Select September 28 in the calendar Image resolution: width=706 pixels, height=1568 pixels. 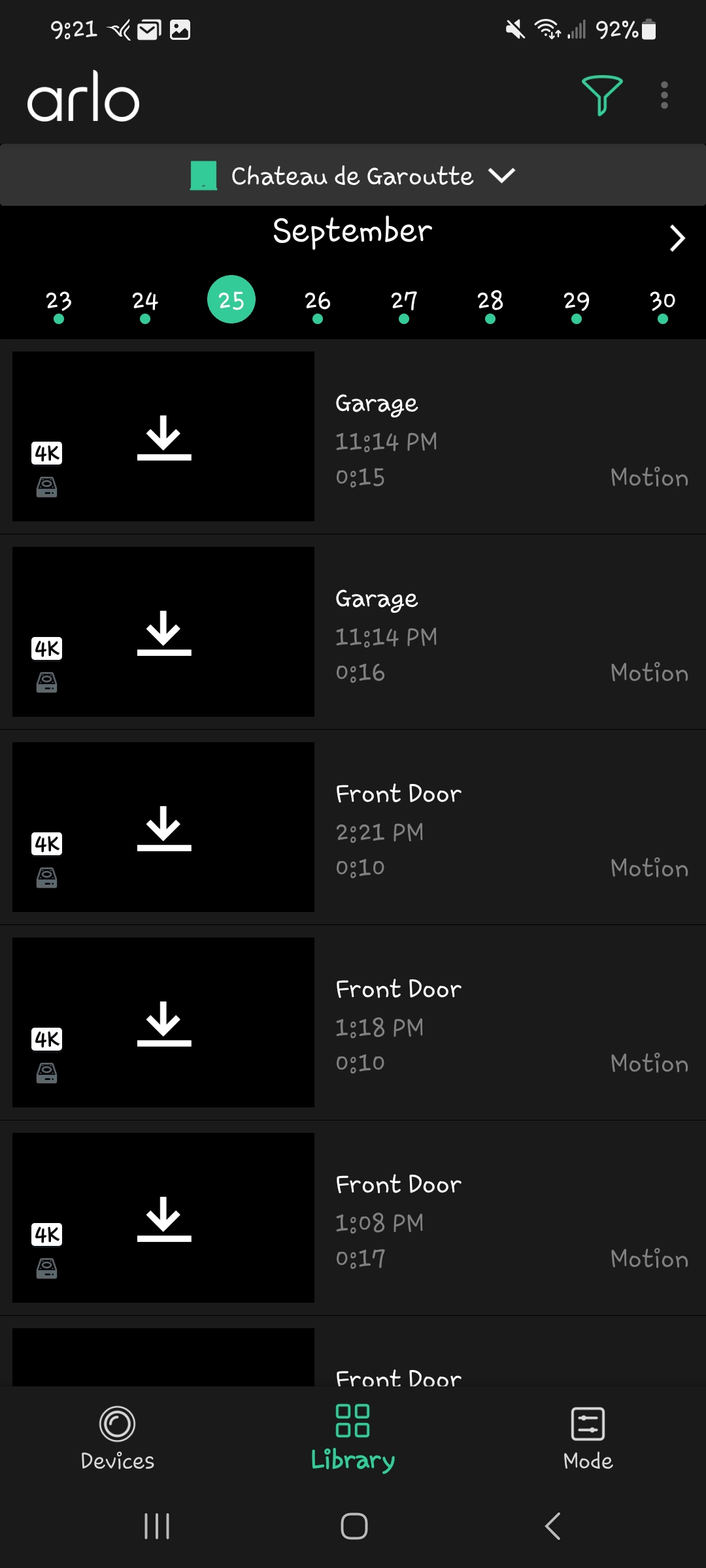pos(490,301)
